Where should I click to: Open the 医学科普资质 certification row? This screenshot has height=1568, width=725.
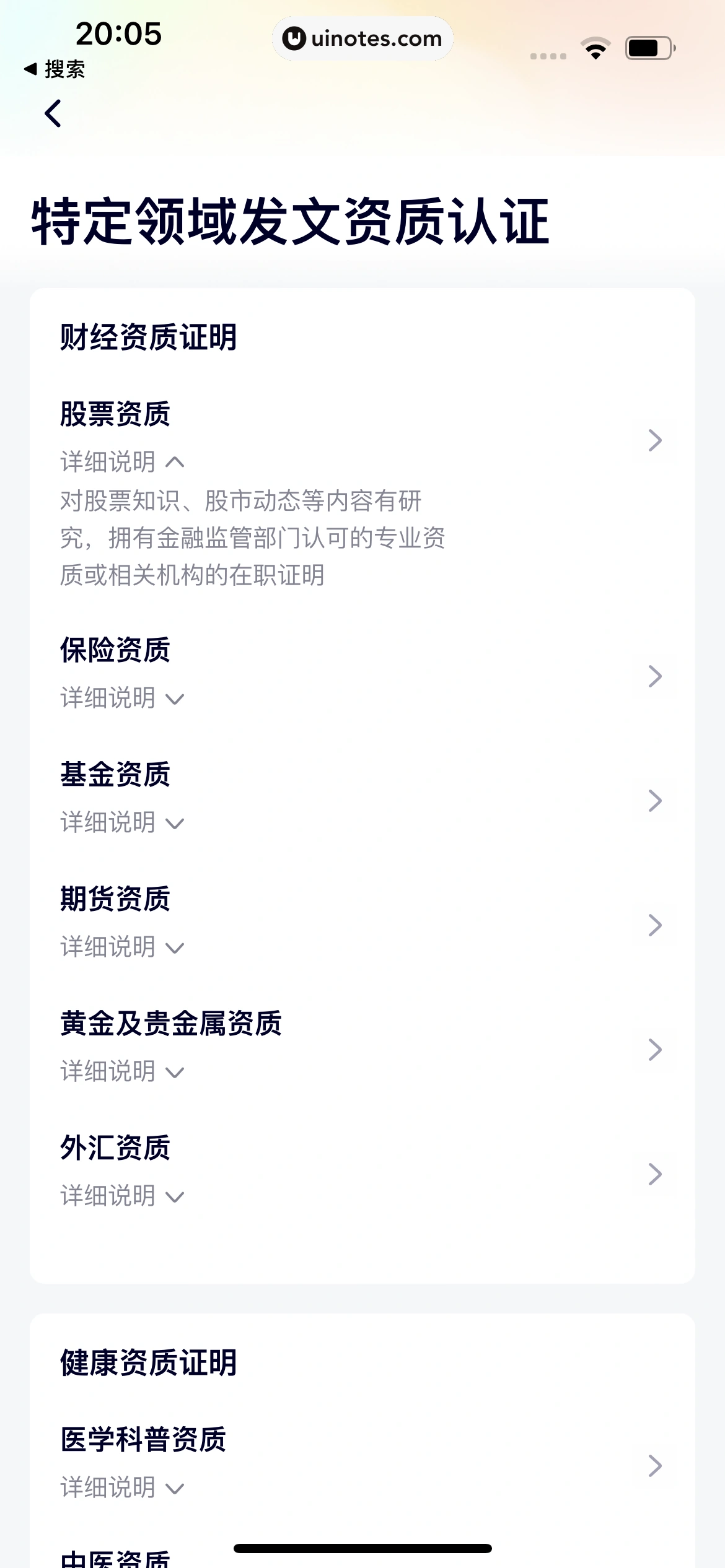point(654,1466)
